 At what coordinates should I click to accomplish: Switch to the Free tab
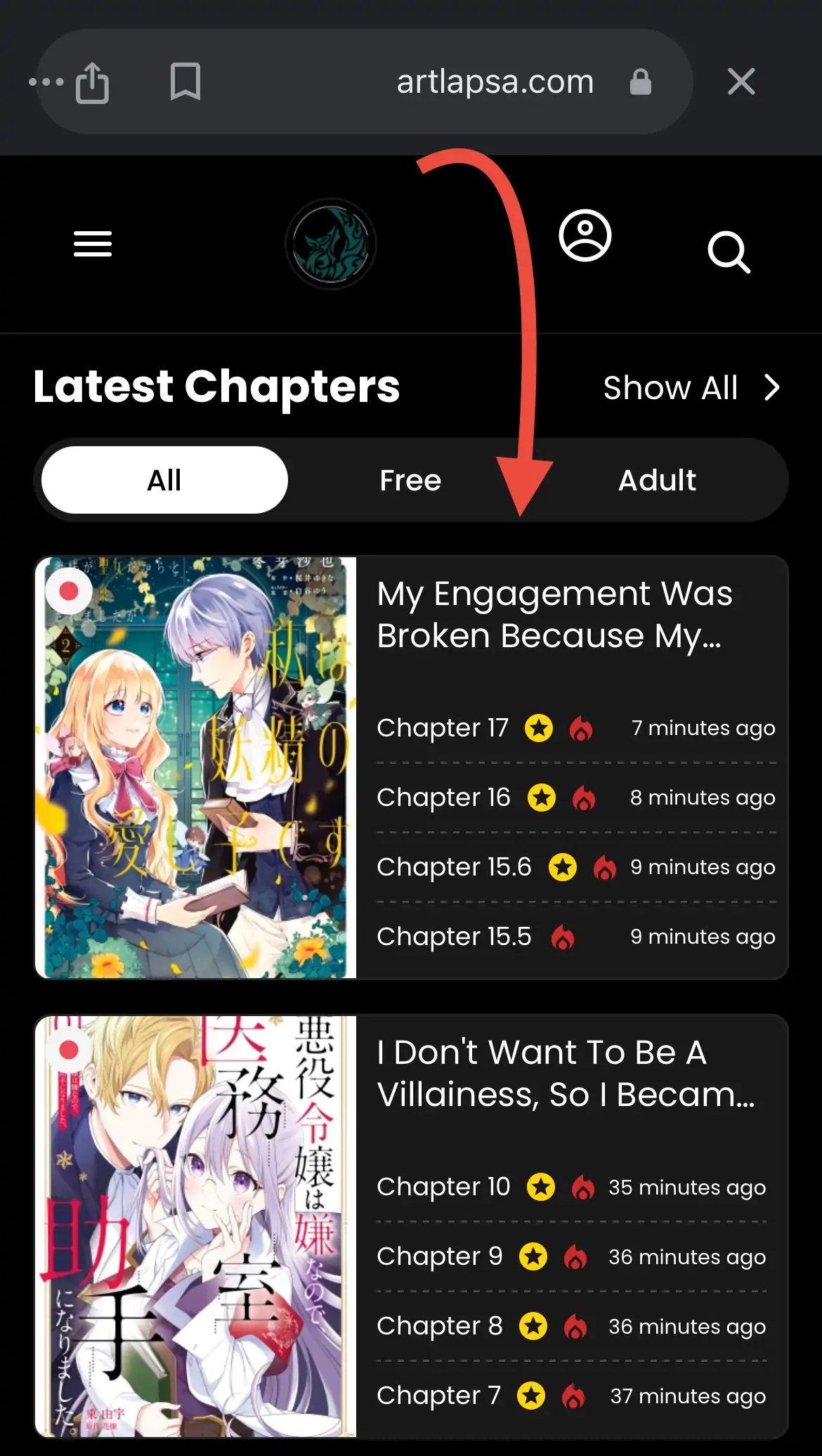tap(411, 481)
